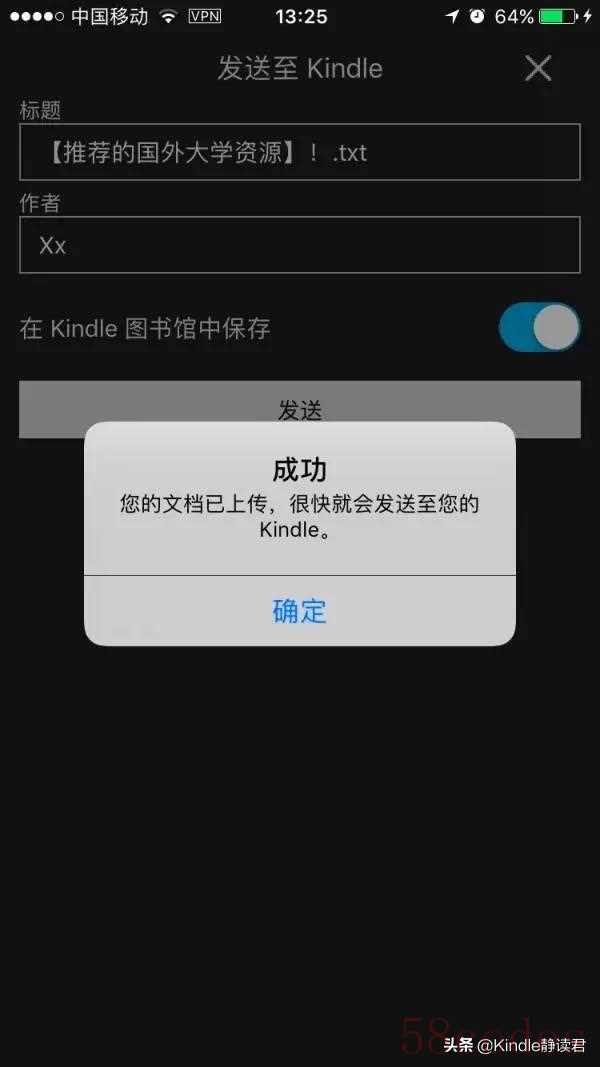Screen dimensions: 600x1067
Task: Edit the 作者 field showing Xx
Action: 300,245
